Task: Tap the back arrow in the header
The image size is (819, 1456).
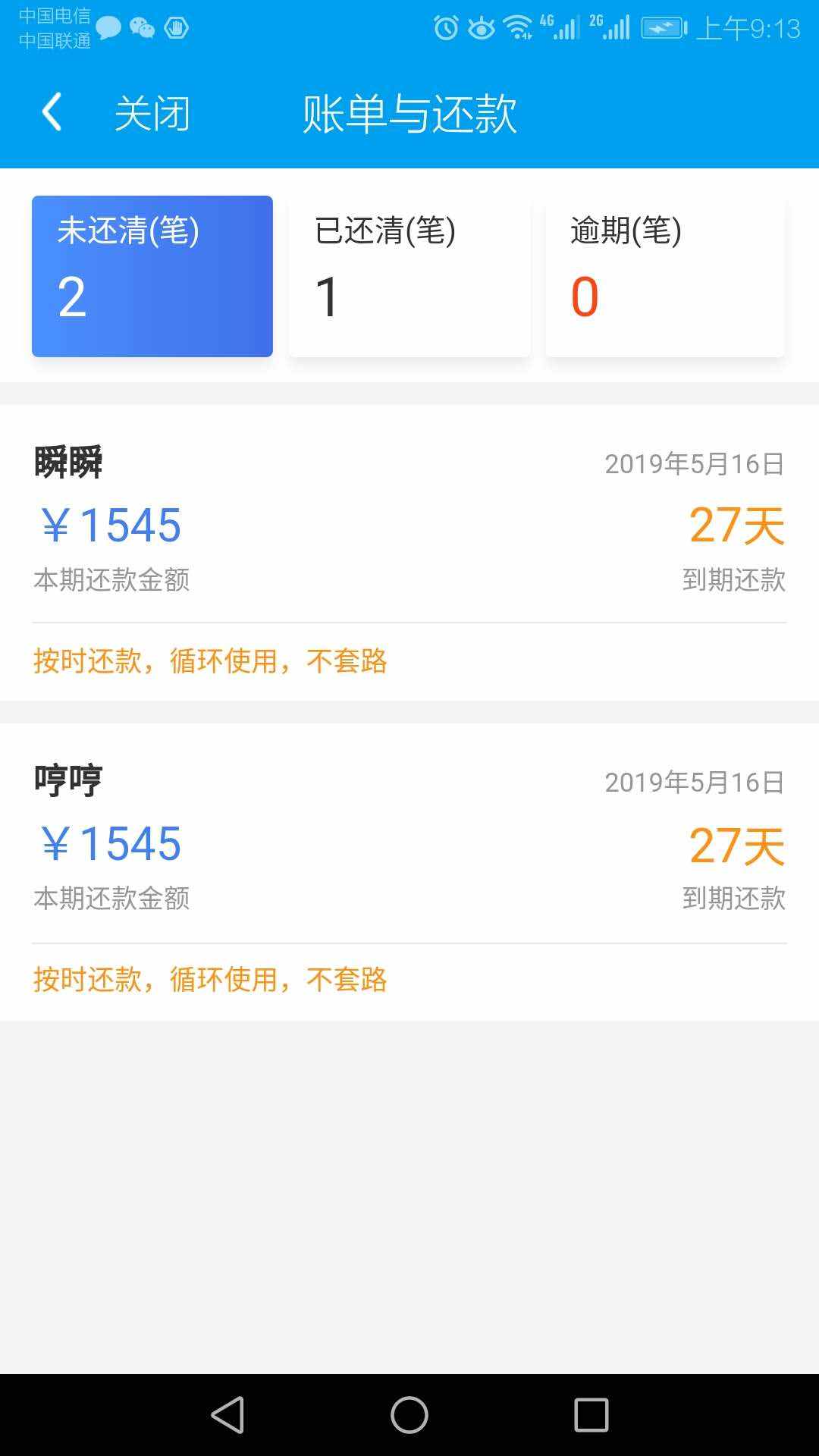Action: [51, 112]
